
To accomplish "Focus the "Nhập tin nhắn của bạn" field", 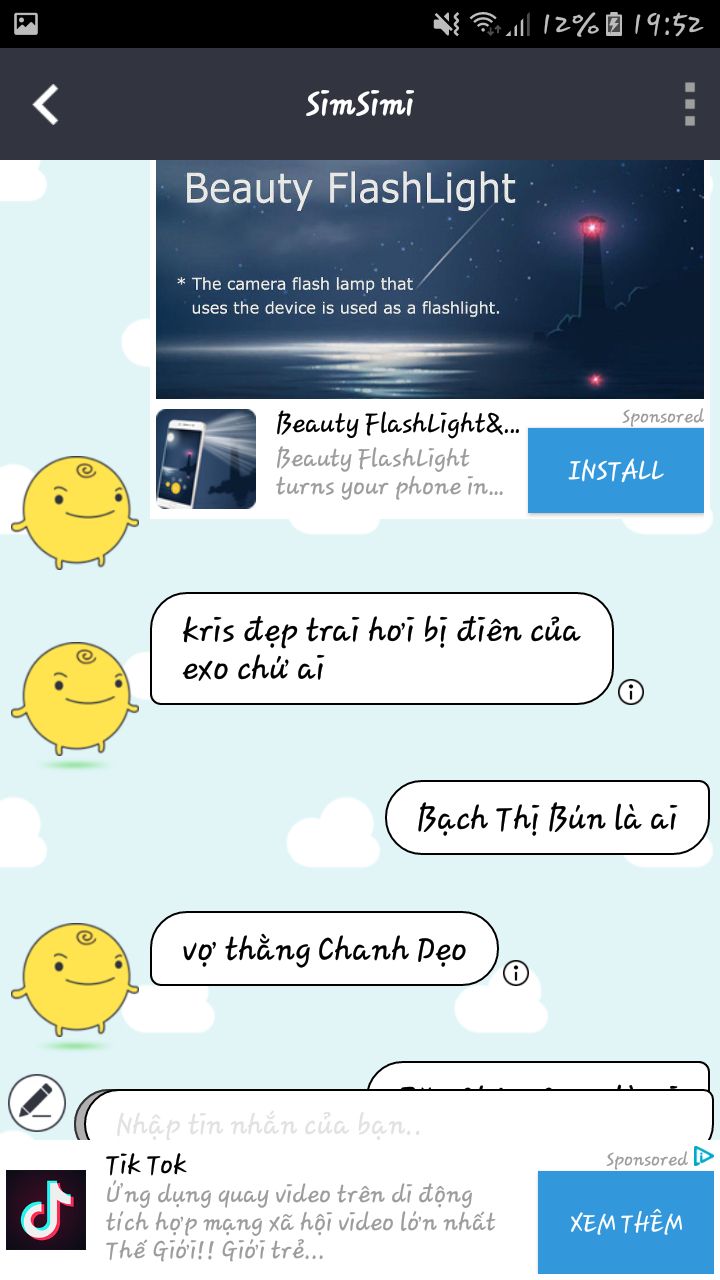I will click(400, 1124).
